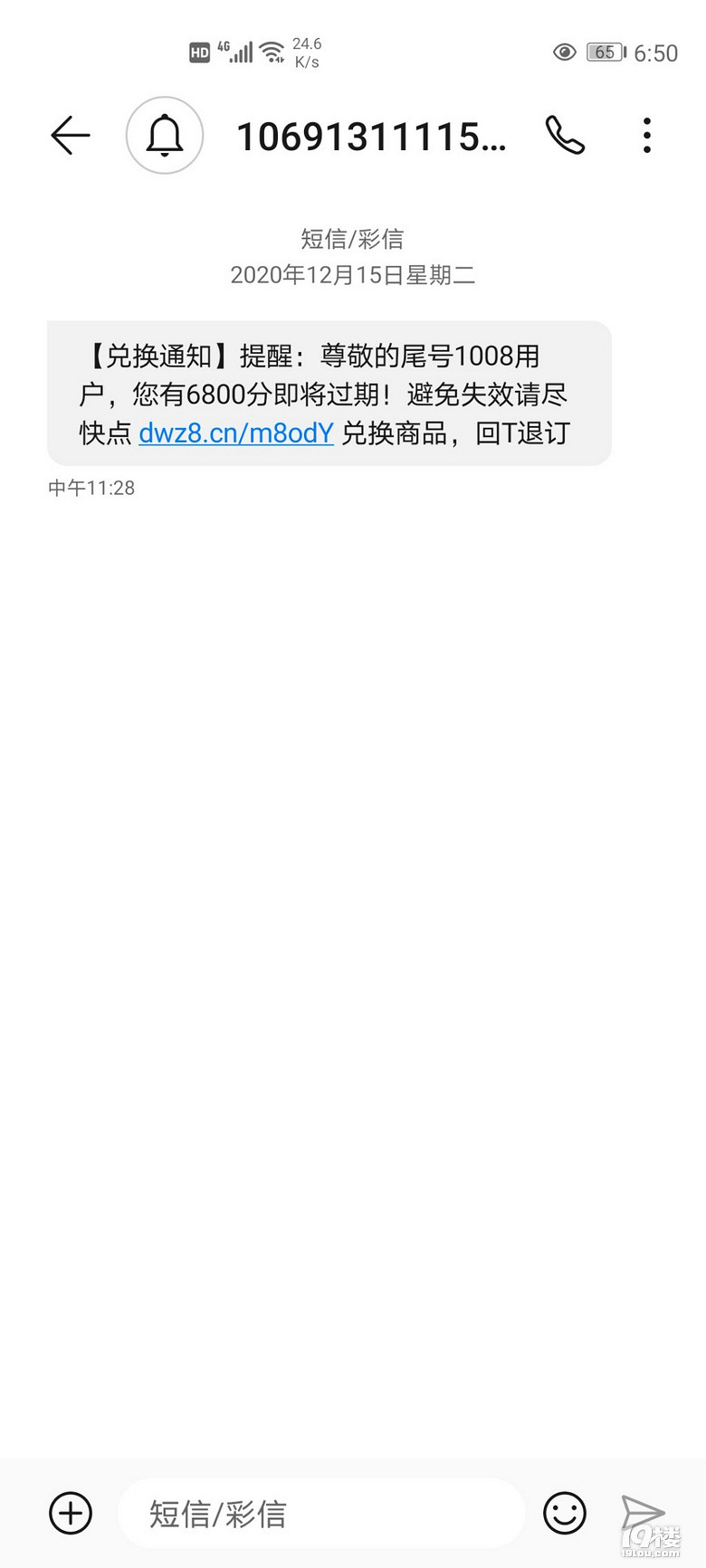Viewport: 706px width, 1568px height.
Task: Tap the bell contact avatar
Action: point(165,136)
